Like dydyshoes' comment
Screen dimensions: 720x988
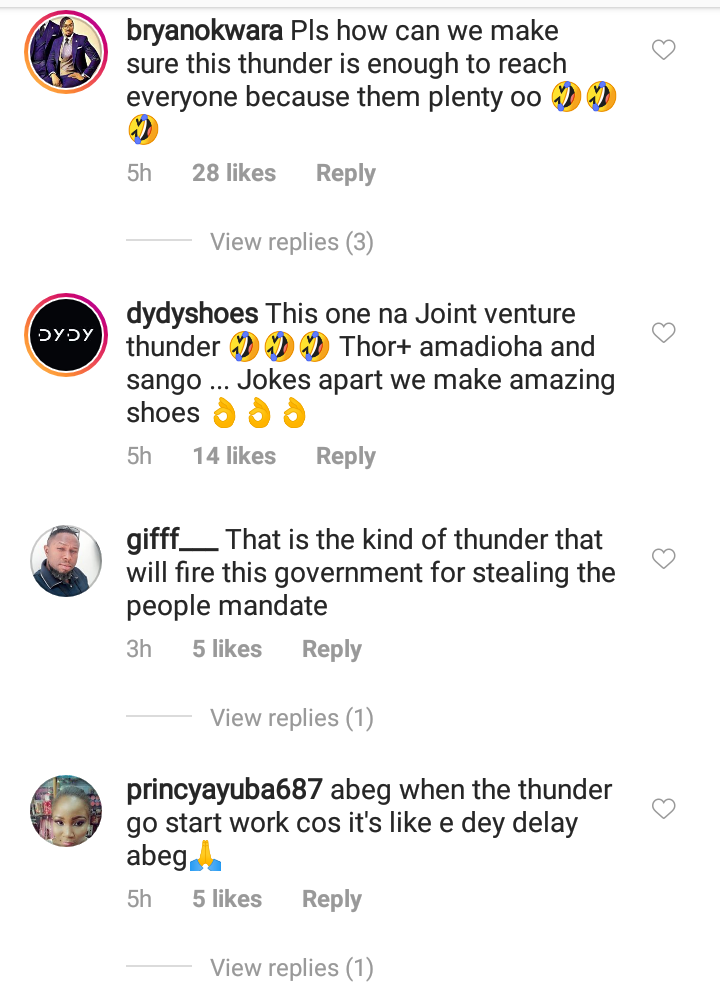tap(664, 333)
